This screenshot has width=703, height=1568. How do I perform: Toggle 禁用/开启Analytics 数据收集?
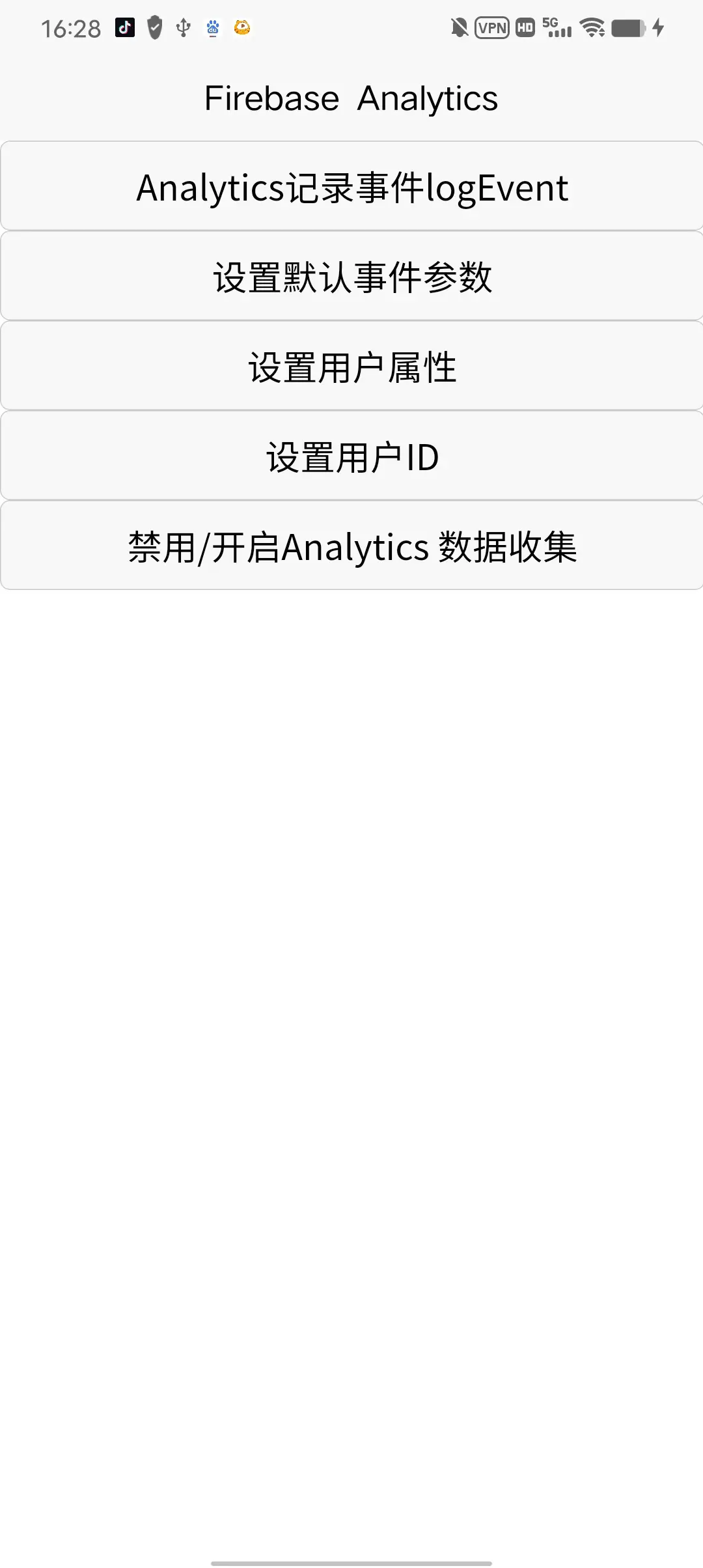(x=351, y=546)
